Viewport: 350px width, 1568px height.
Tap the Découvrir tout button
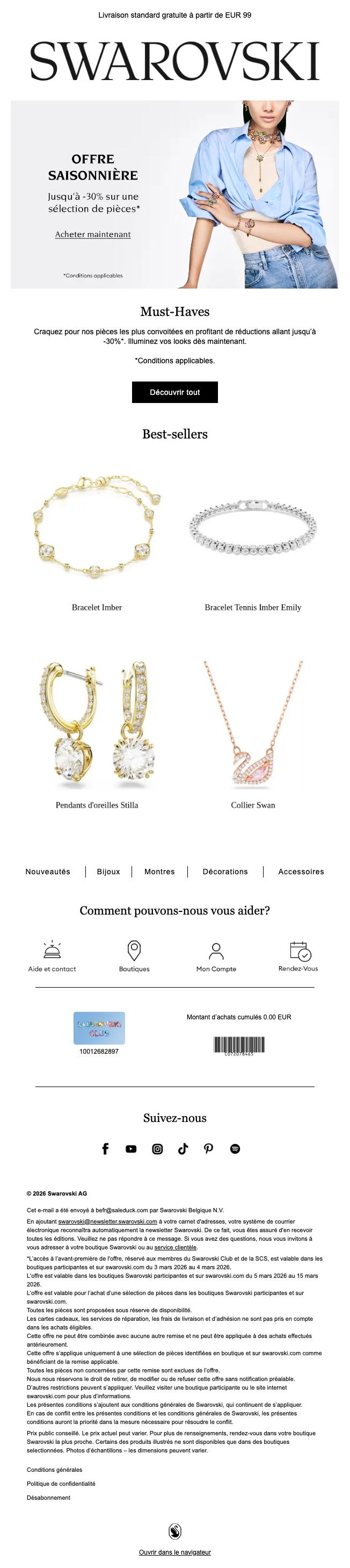click(x=174, y=392)
